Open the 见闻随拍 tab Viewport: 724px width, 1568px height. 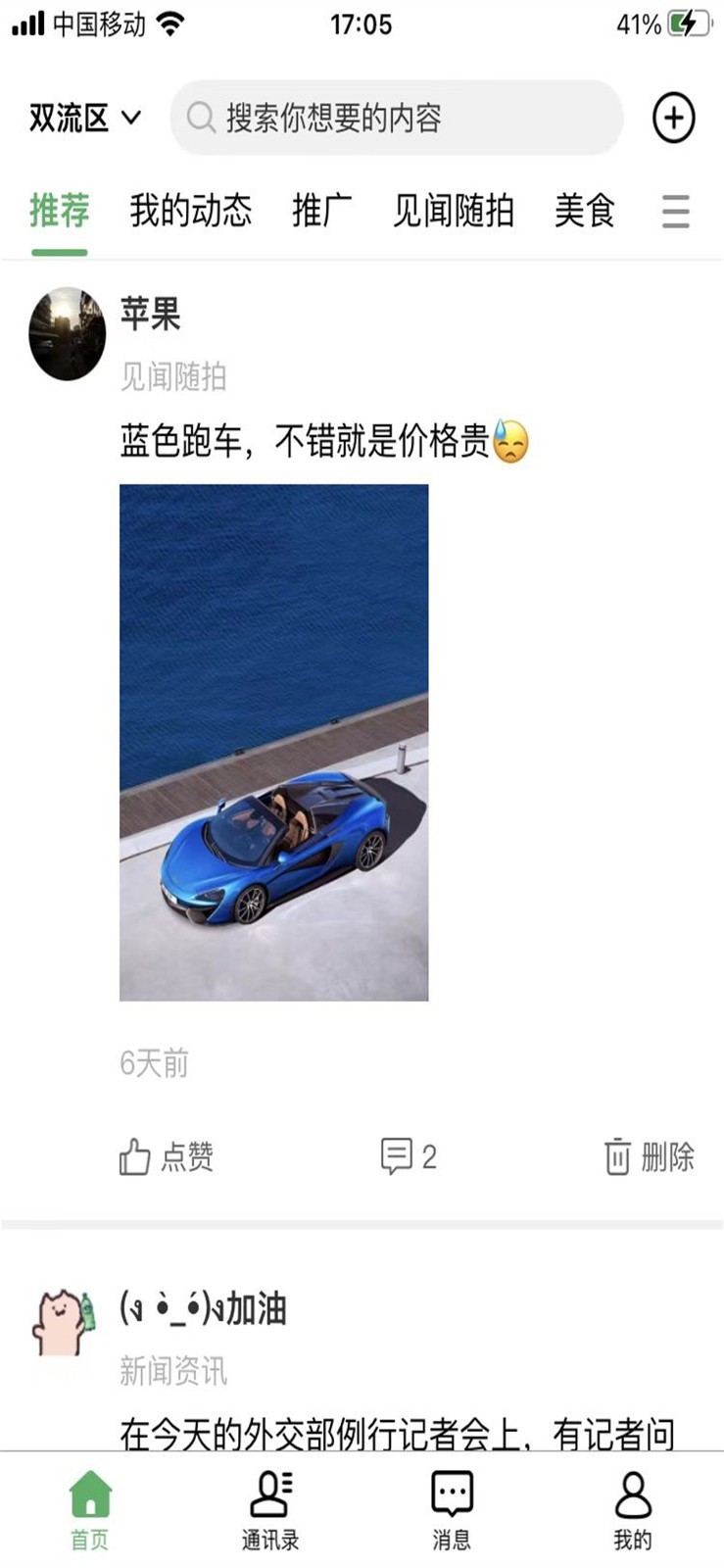pos(453,211)
